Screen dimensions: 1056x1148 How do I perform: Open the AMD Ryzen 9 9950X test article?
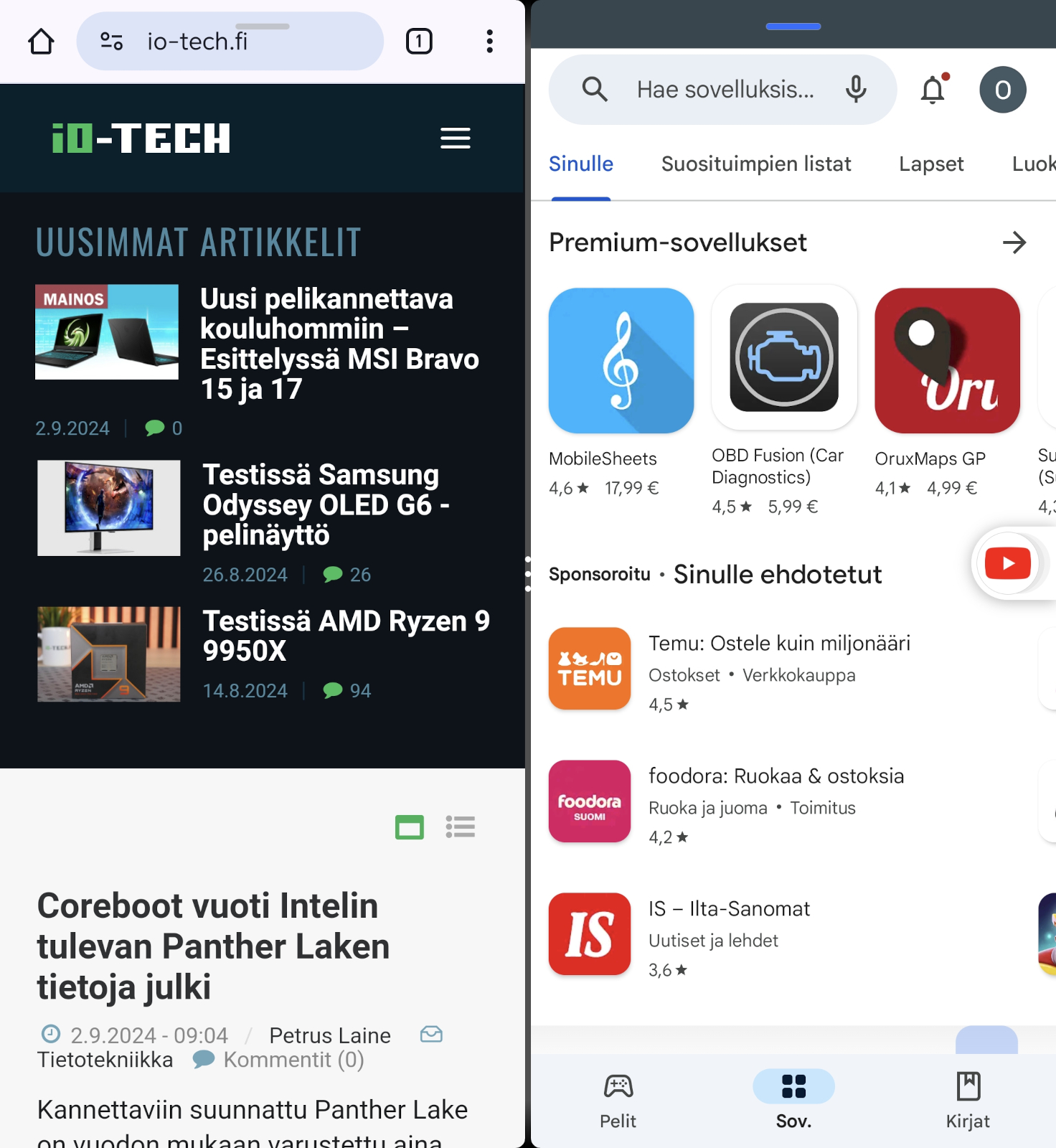tap(346, 635)
